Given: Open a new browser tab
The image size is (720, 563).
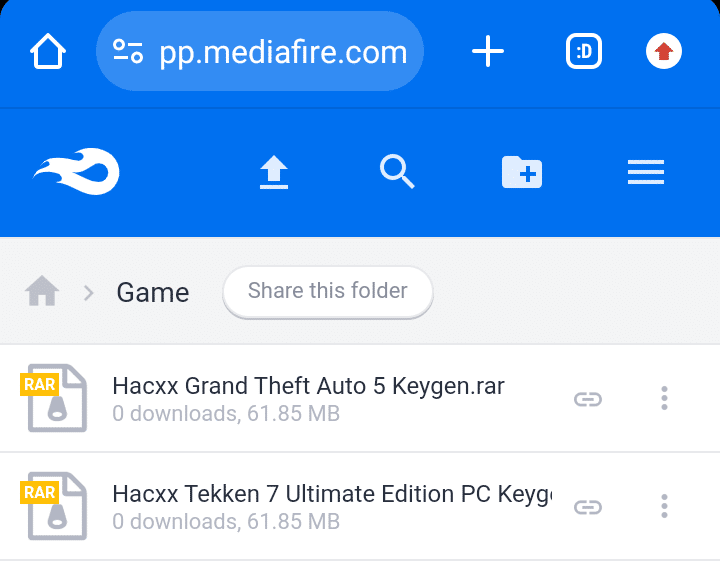Looking at the screenshot, I should click(488, 51).
